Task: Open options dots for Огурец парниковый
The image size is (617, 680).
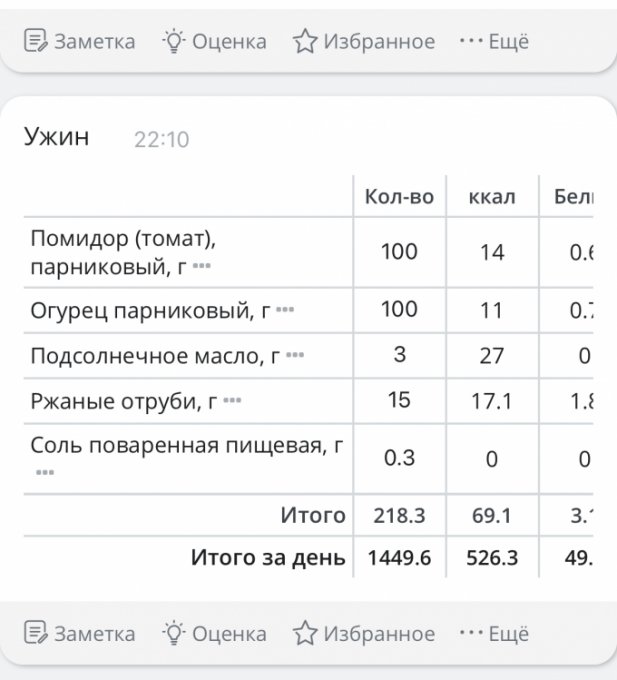Action: pyautogui.click(x=285, y=312)
